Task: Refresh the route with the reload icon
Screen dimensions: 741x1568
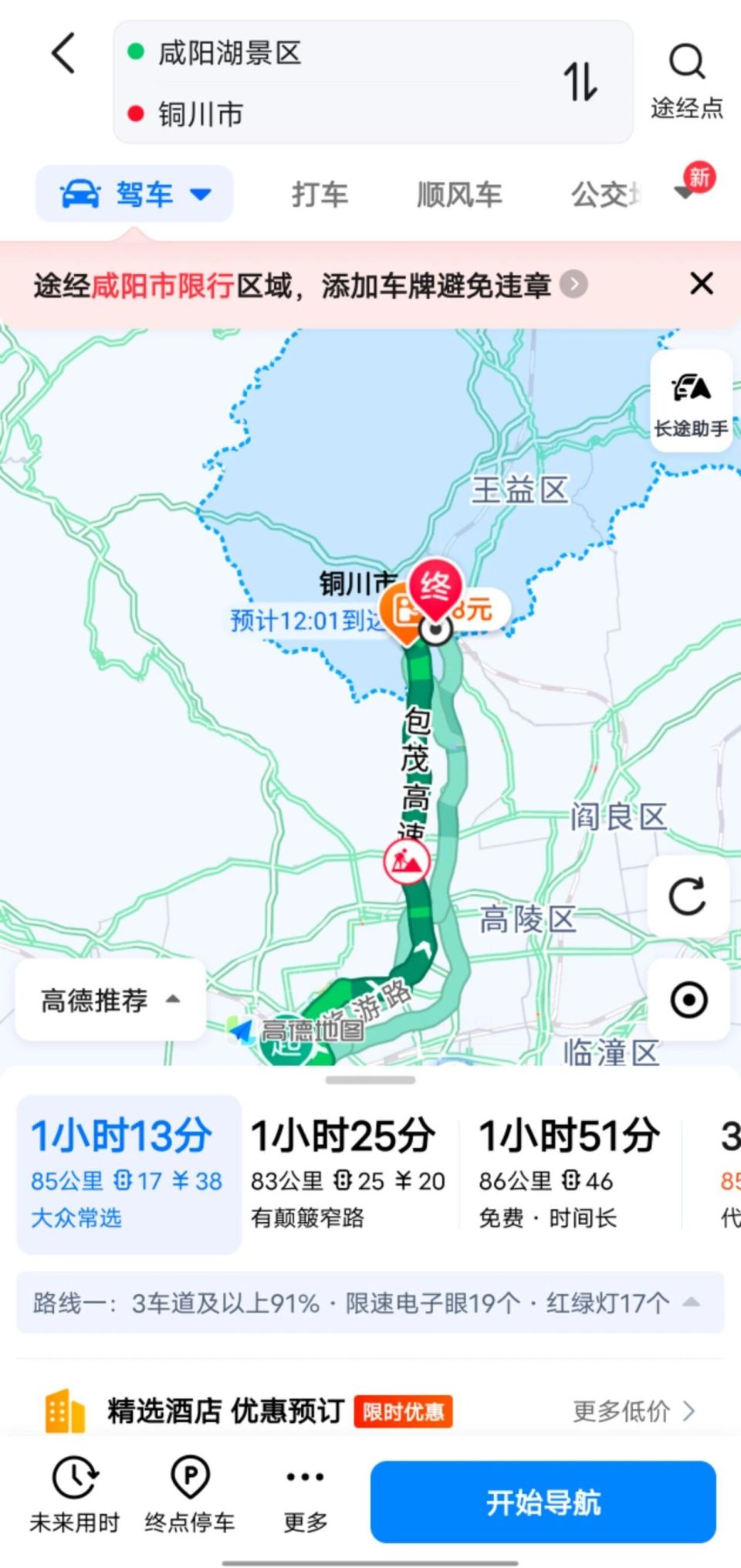Action: [688, 899]
